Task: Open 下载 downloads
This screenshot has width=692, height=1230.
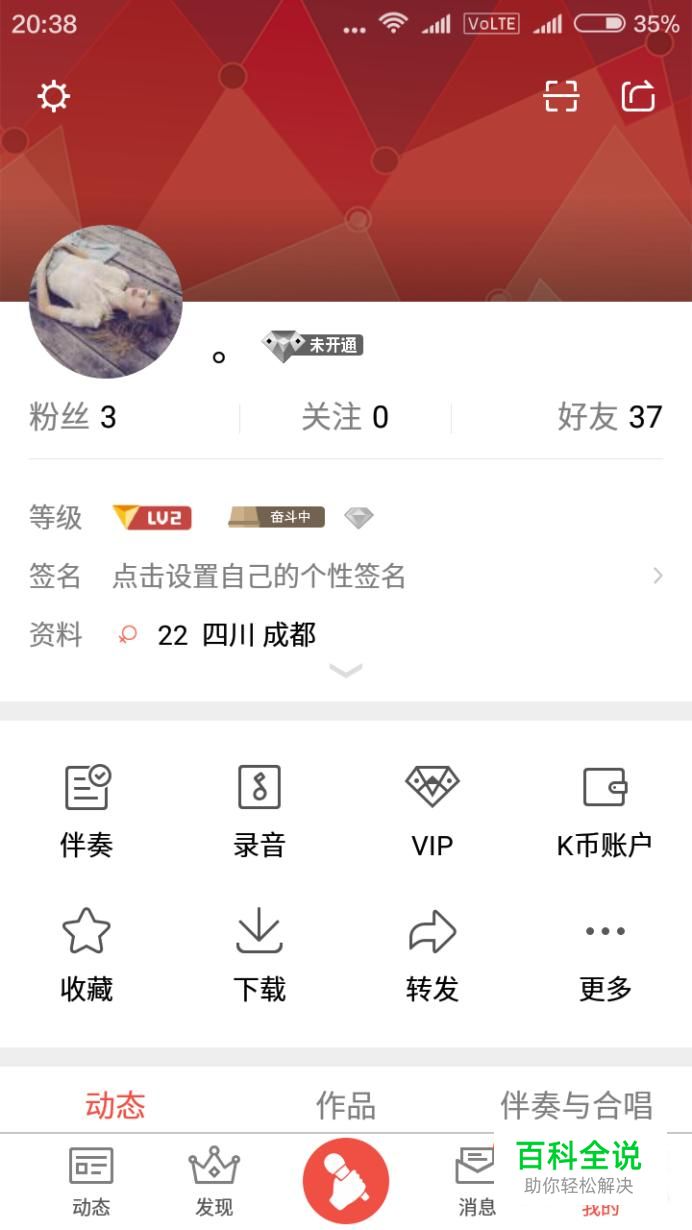Action: (259, 955)
